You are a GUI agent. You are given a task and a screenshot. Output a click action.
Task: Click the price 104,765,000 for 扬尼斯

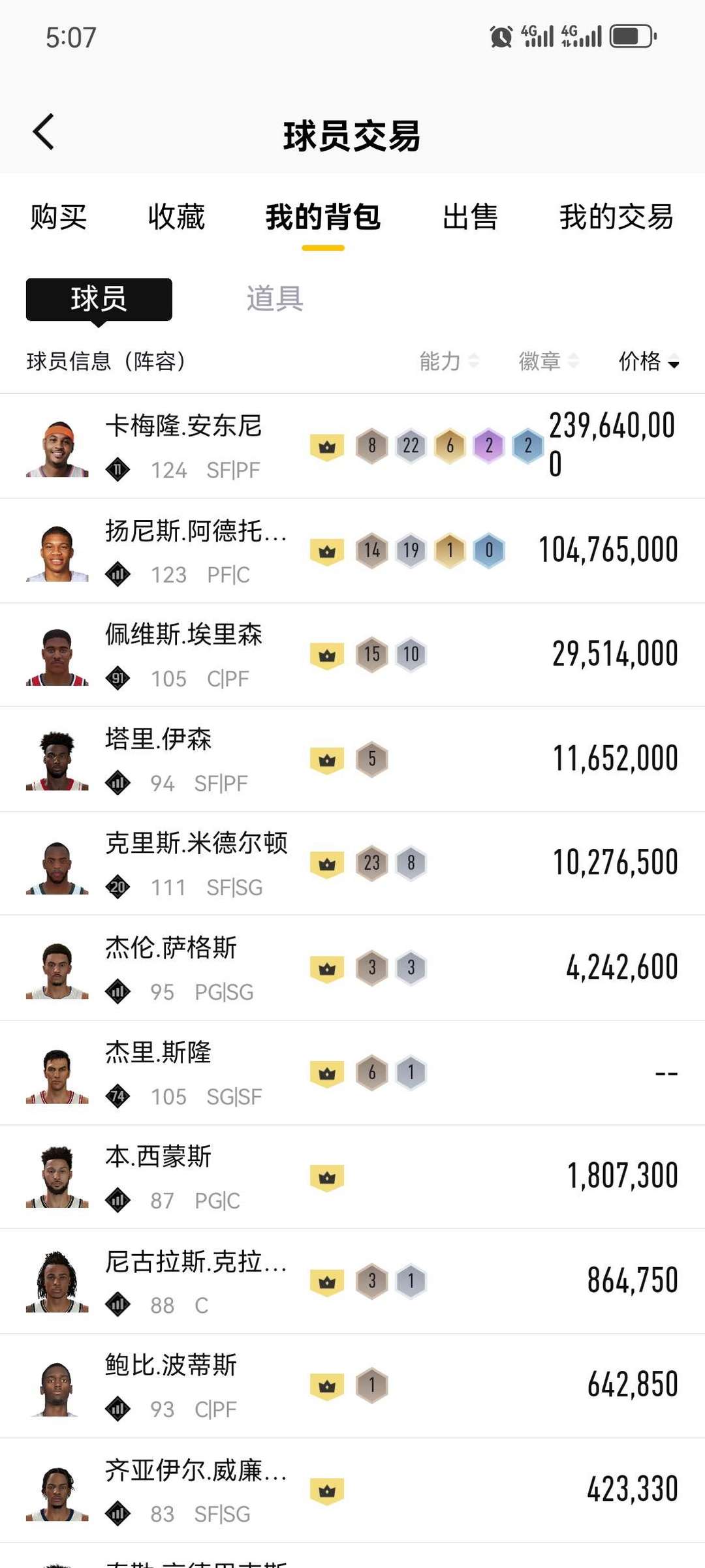[608, 549]
